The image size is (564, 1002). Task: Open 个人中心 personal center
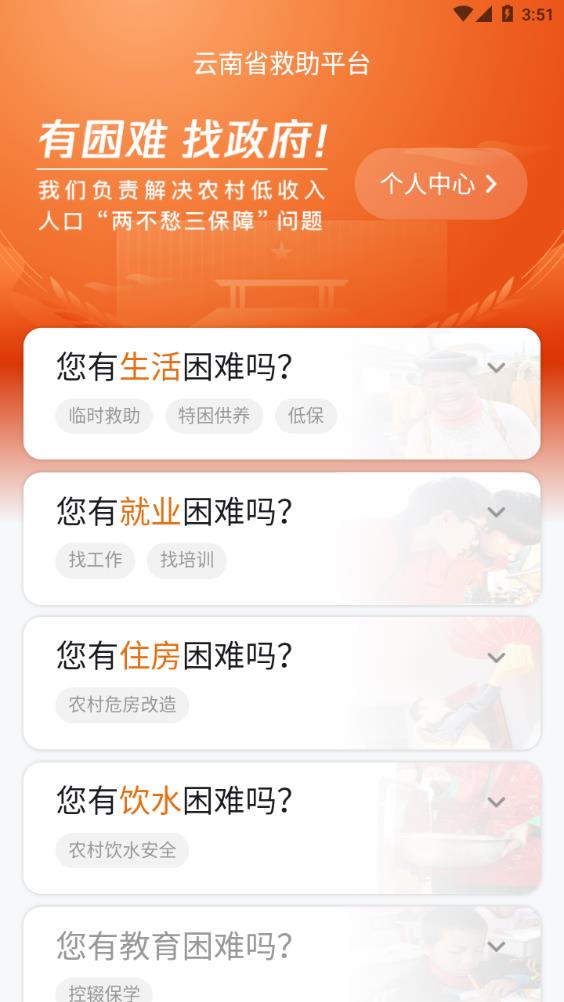tap(441, 184)
